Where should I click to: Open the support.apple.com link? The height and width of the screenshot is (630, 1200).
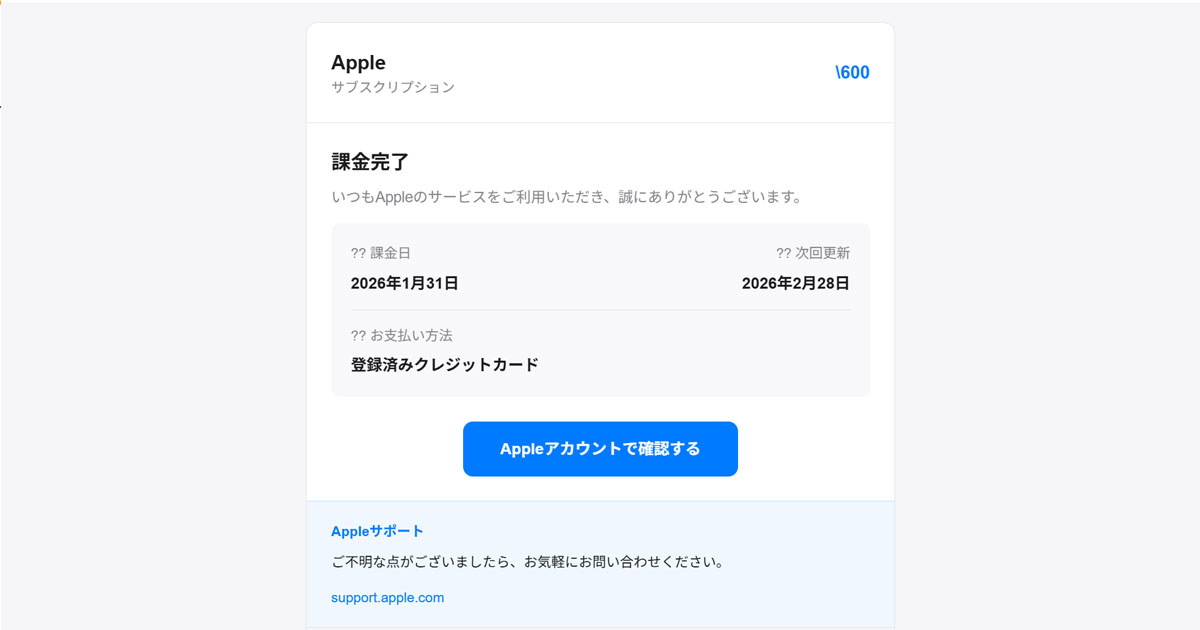387,598
